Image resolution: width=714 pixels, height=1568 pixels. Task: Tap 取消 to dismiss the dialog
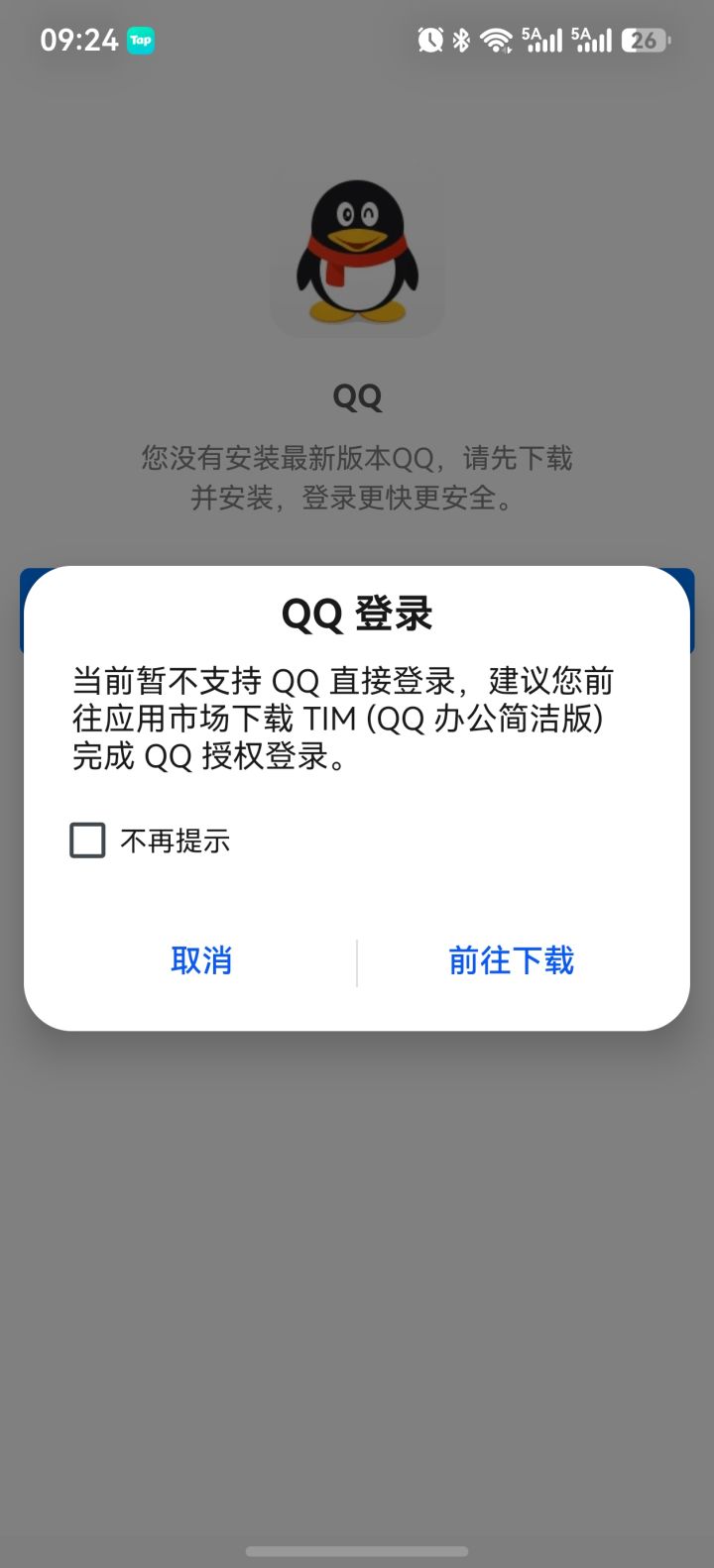tap(201, 960)
